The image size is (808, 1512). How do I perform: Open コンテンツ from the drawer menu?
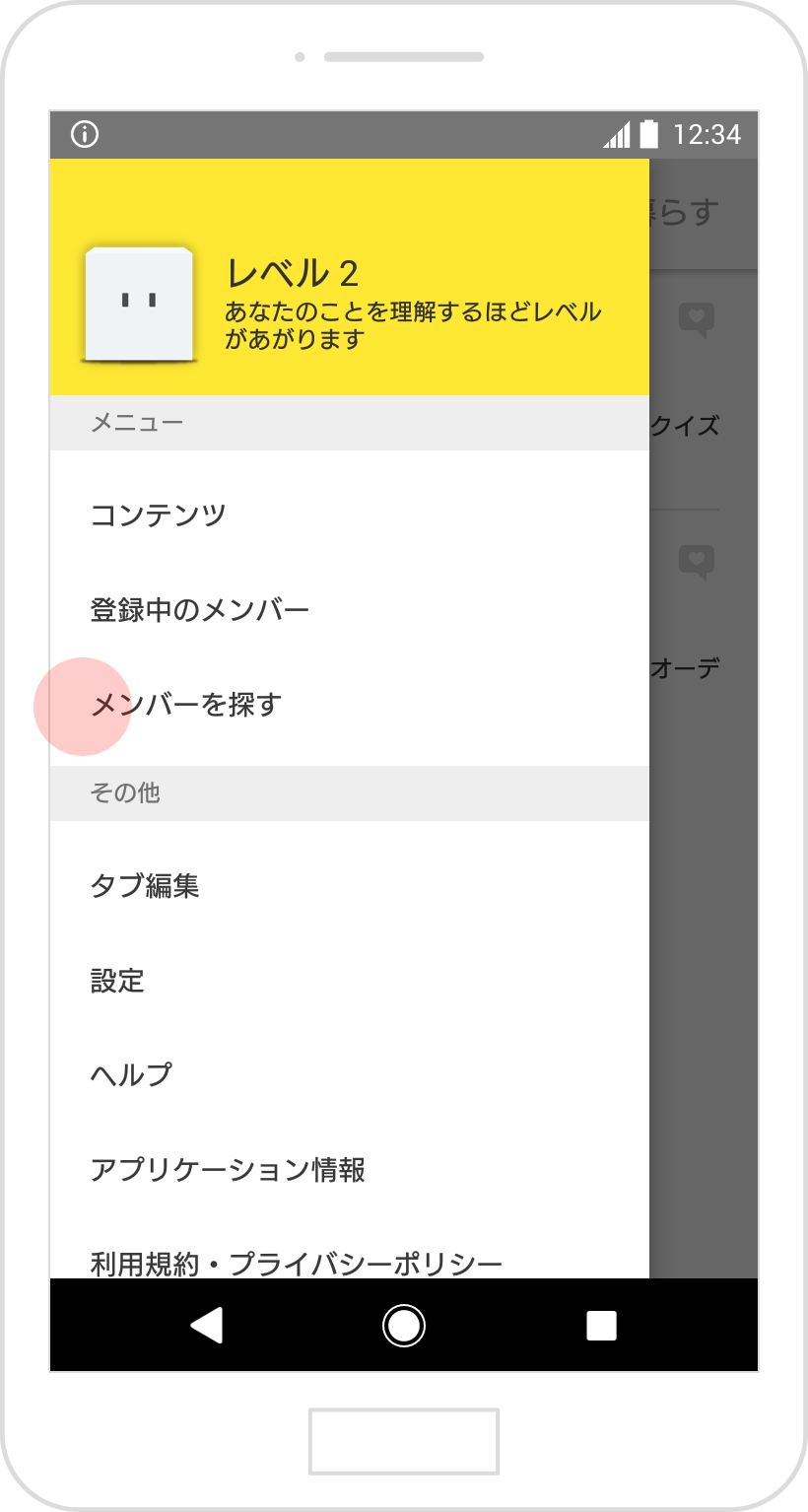pyautogui.click(x=349, y=515)
